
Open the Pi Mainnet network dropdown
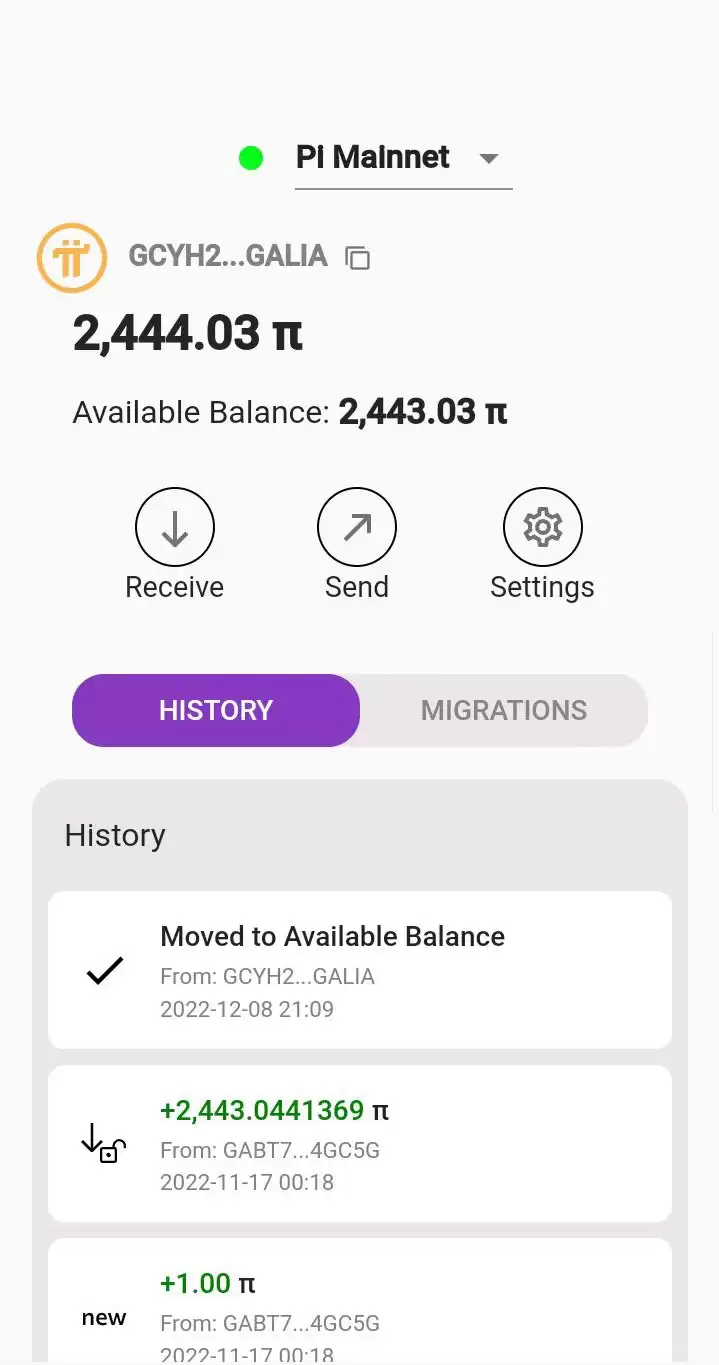pyautogui.click(x=402, y=158)
